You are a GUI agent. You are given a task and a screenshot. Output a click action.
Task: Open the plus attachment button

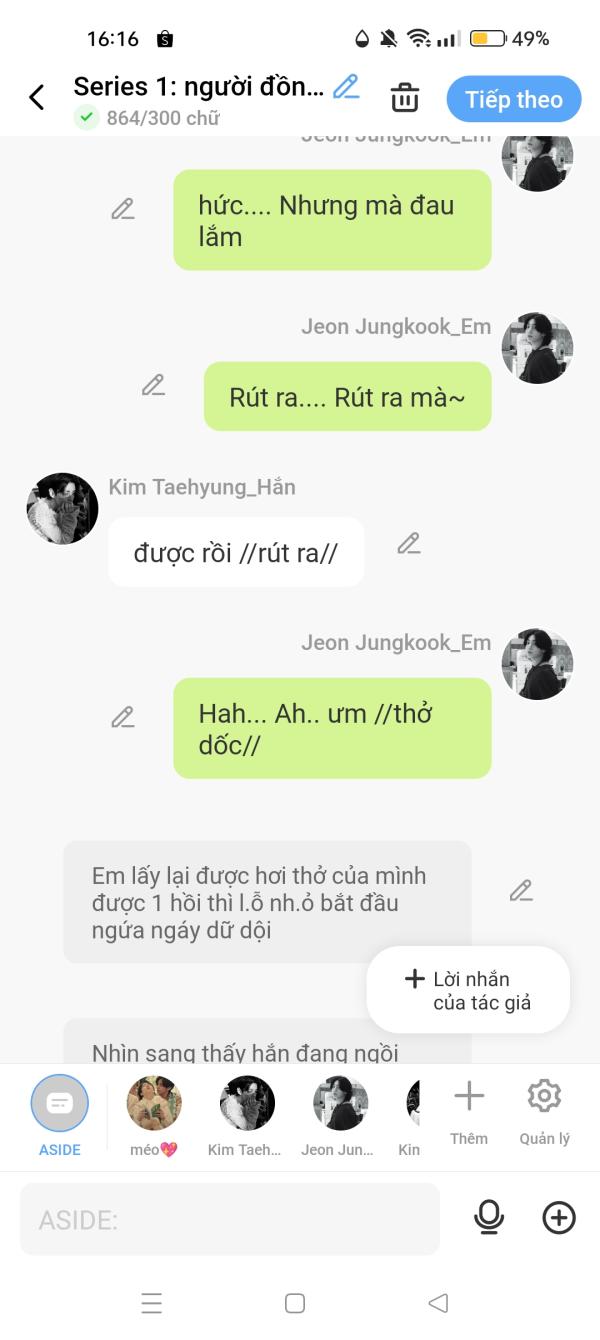pyautogui.click(x=559, y=1217)
